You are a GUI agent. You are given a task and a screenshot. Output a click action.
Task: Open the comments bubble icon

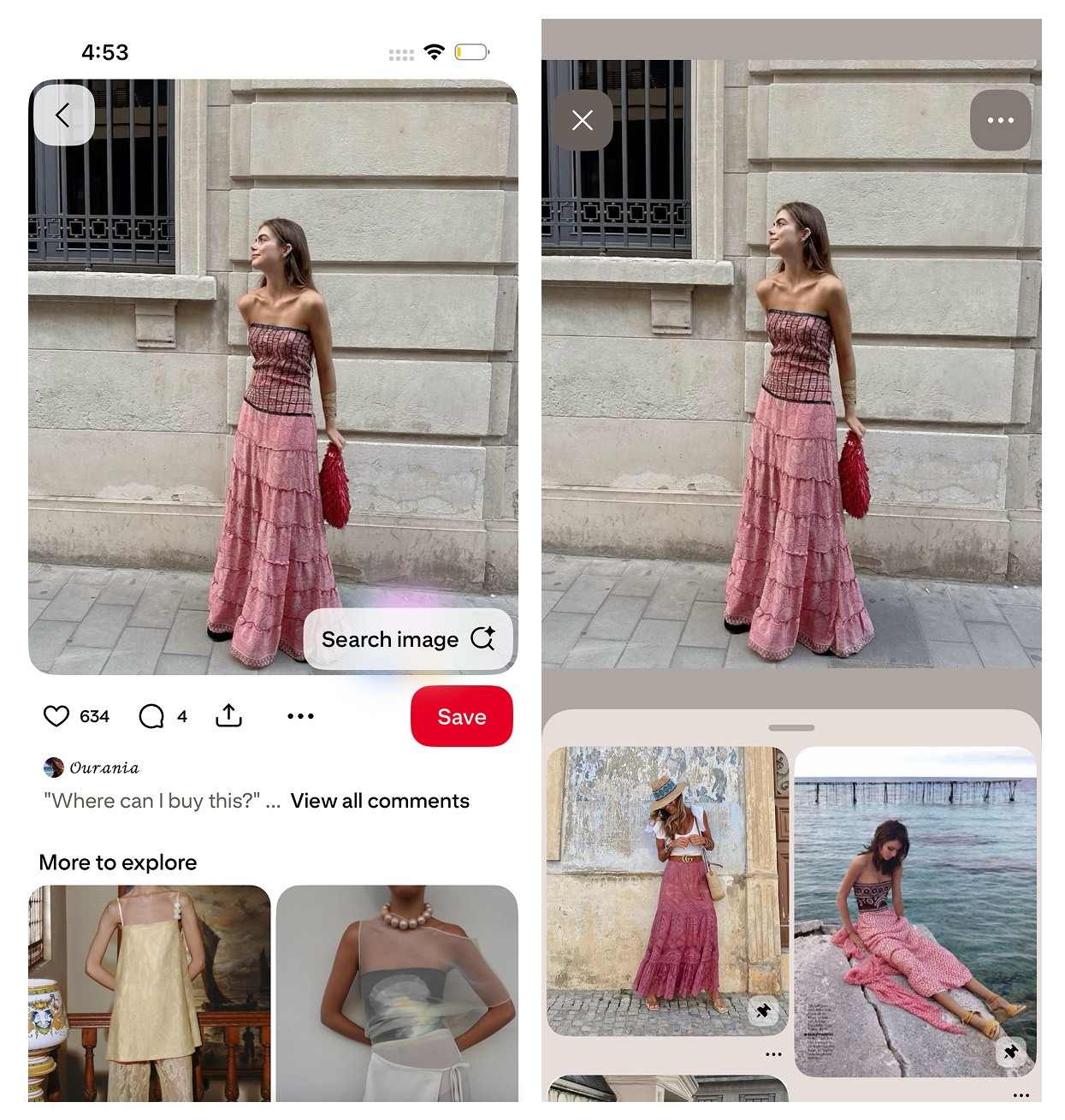[x=151, y=716]
